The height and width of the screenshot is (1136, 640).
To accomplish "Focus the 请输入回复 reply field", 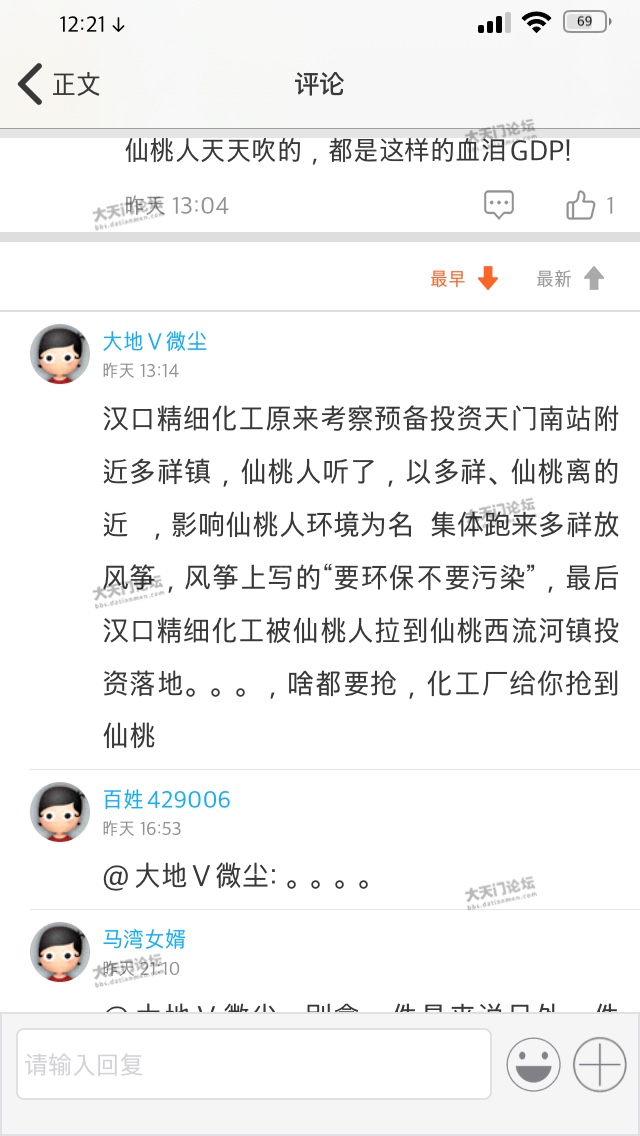I will [253, 1064].
